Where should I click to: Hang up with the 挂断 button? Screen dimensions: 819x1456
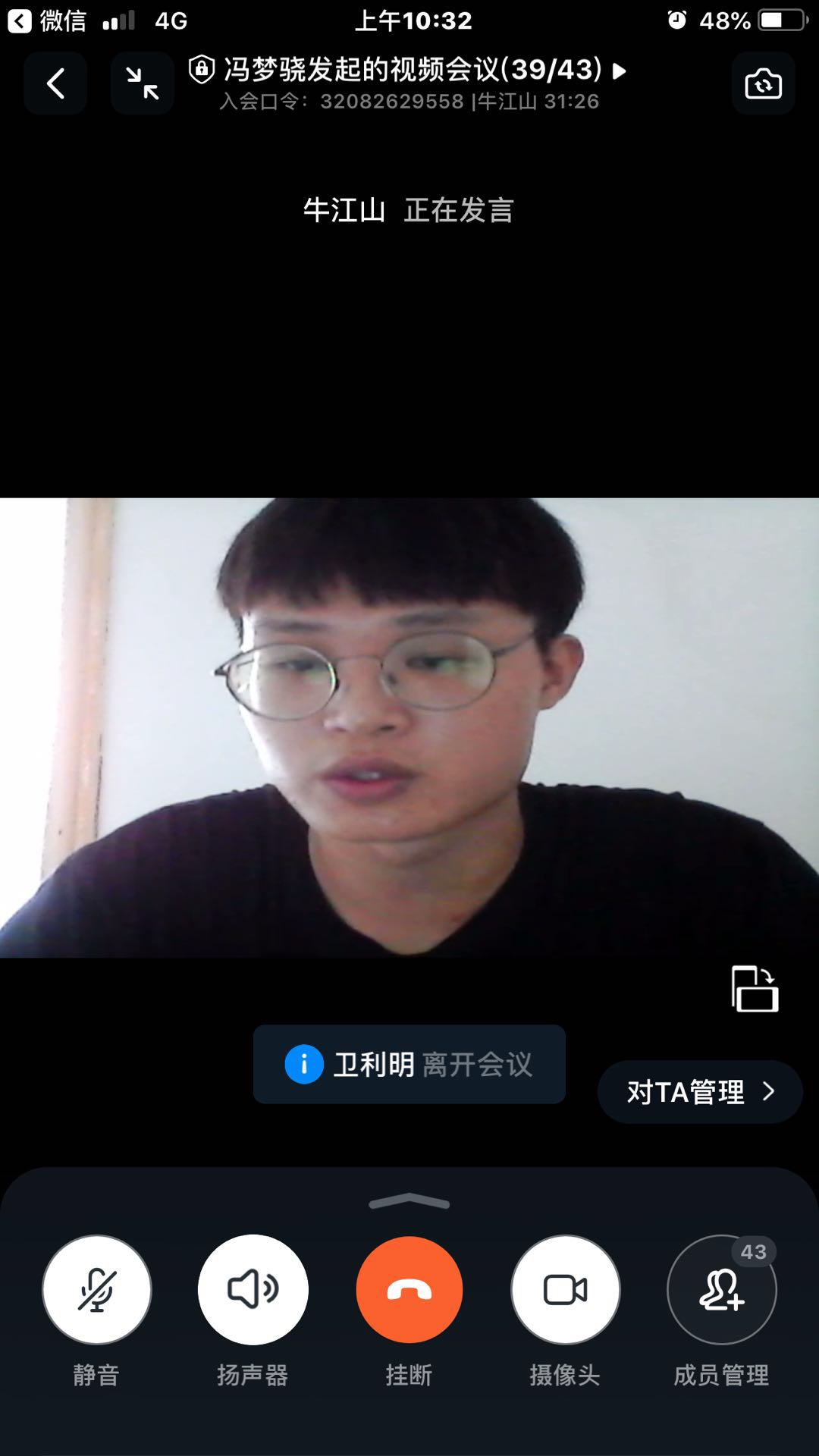[x=409, y=1289]
